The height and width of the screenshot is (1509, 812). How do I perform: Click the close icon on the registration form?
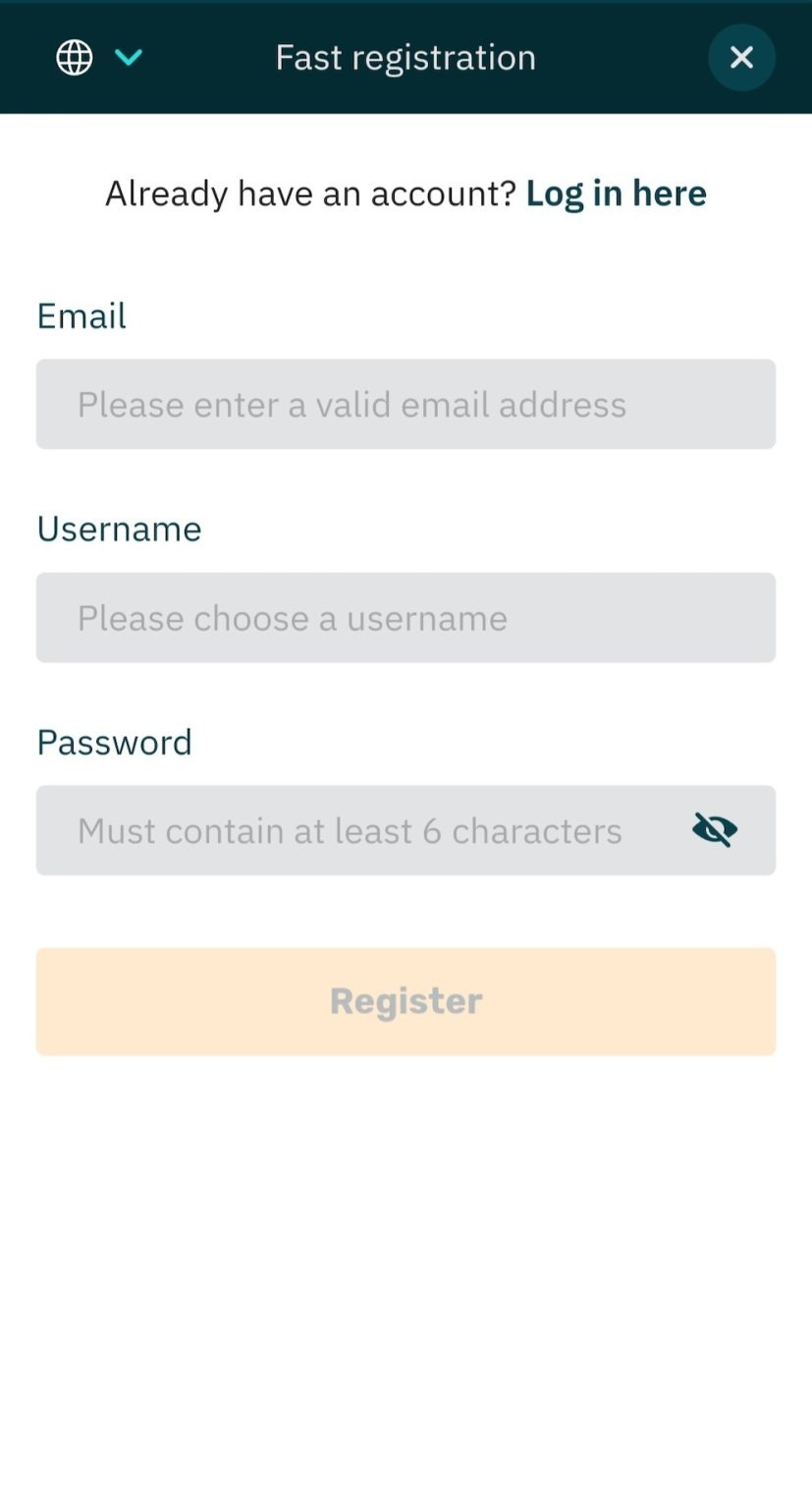pos(741,57)
